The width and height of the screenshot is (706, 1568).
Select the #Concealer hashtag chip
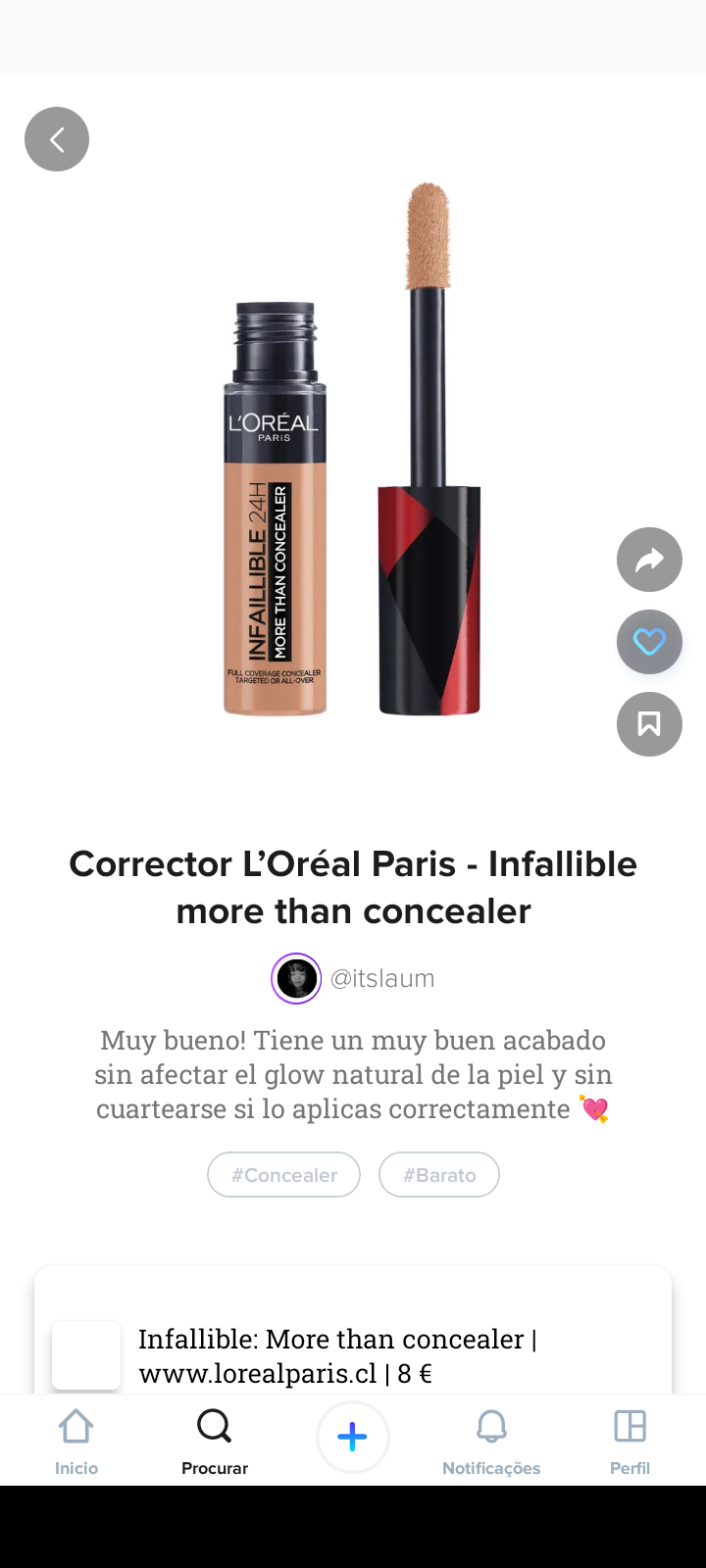point(283,1175)
